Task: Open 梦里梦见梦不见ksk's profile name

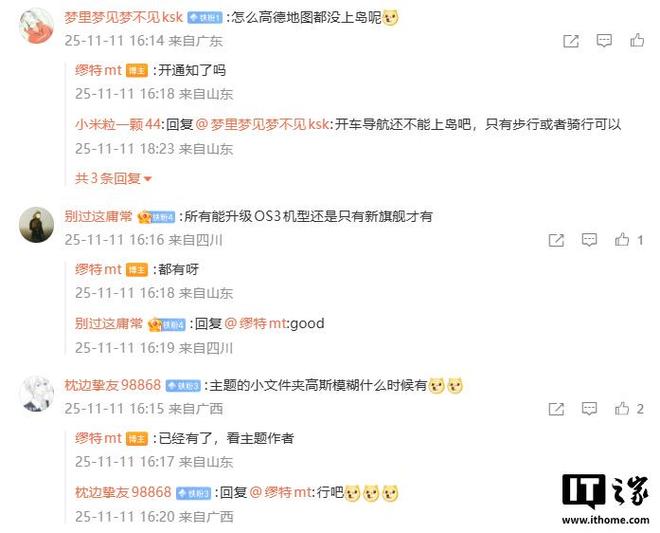Action: [x=123, y=17]
